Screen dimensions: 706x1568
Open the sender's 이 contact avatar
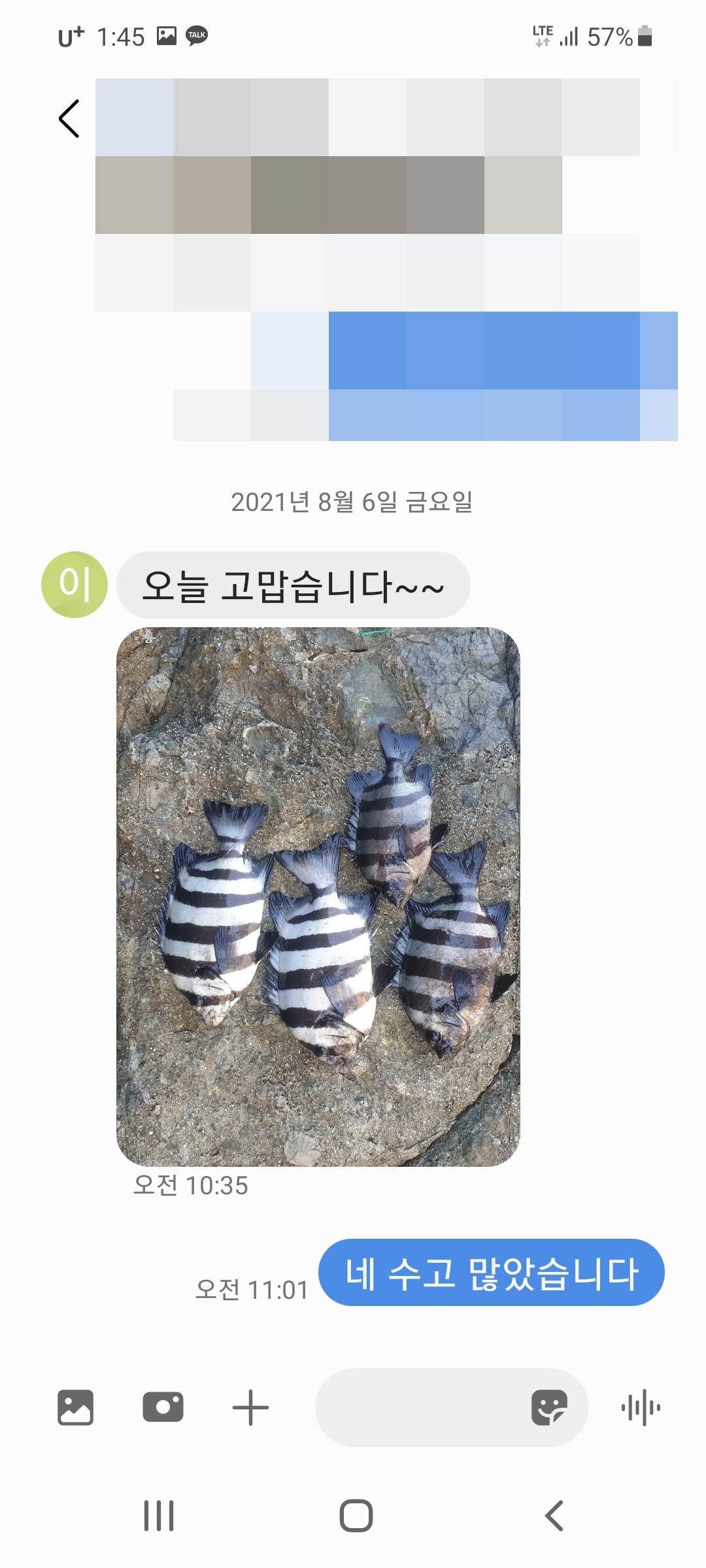click(x=75, y=584)
